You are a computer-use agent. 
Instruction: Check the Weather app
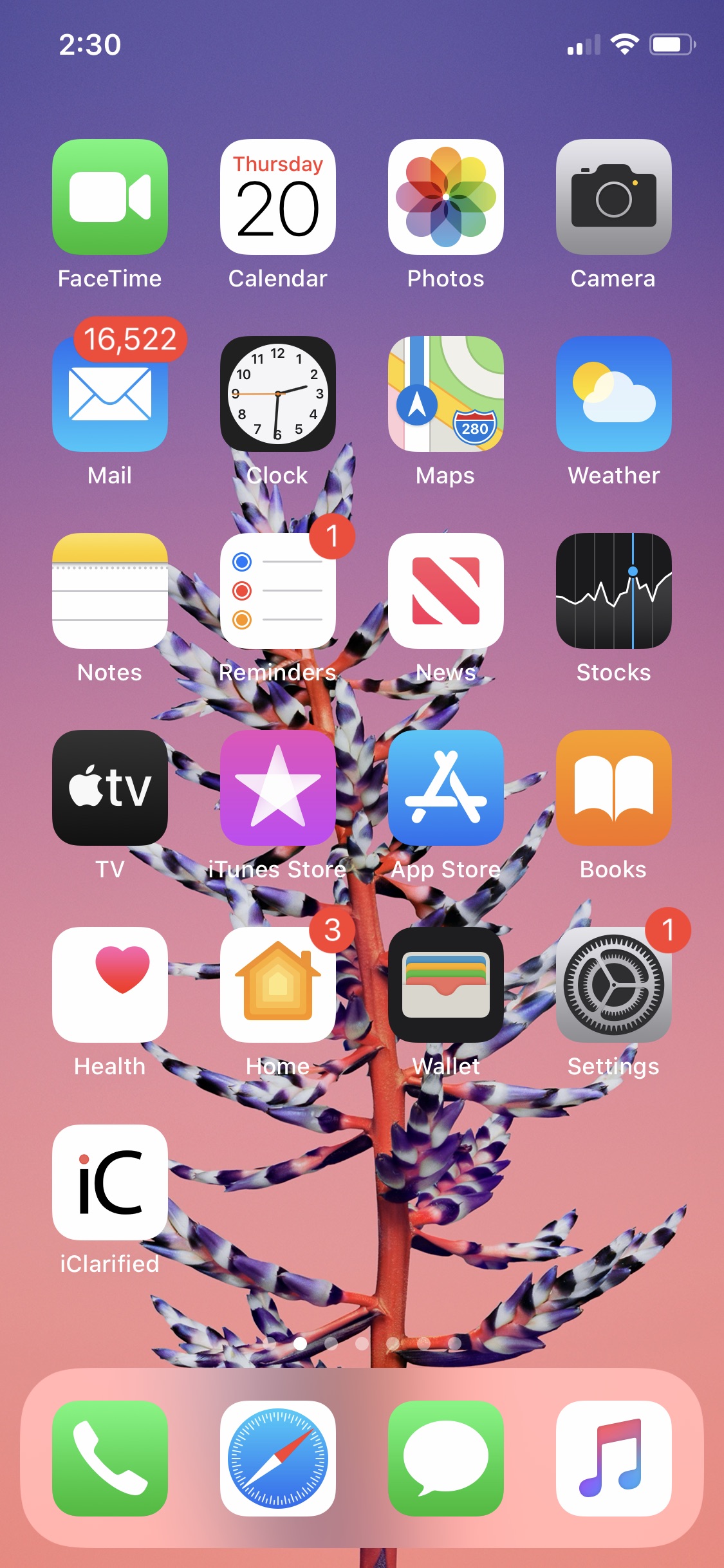614,394
